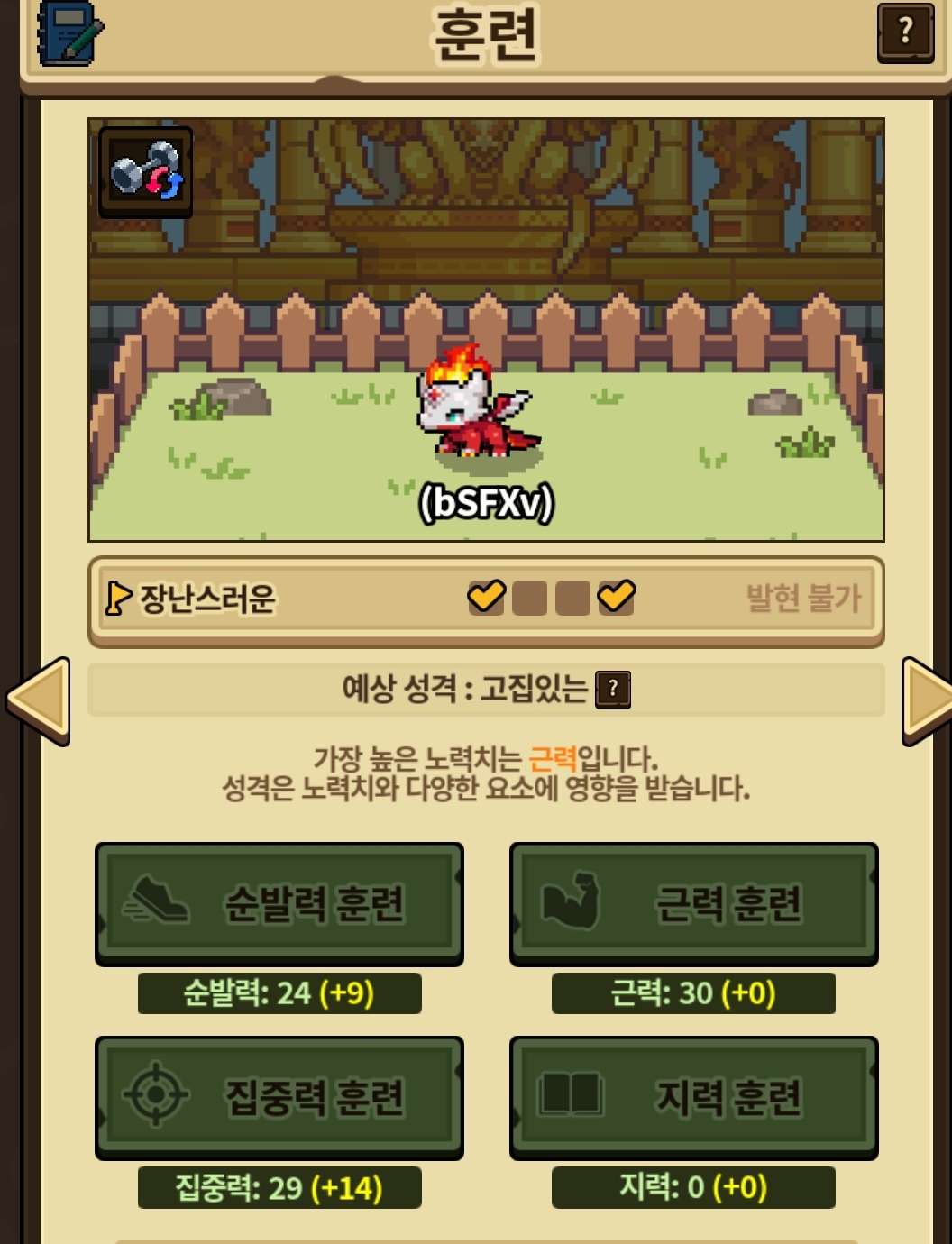Open the notebook icon beside 훈련
Screen dimensions: 952x1244
tap(70, 32)
